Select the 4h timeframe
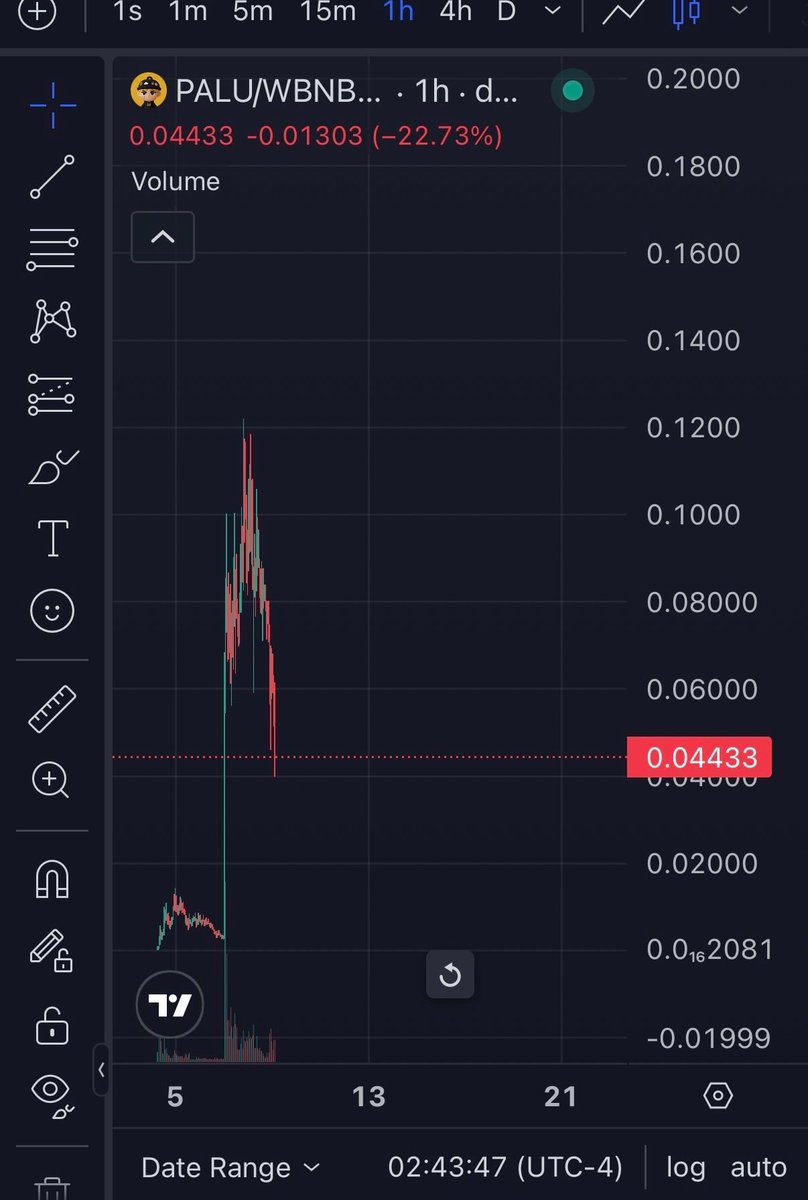The image size is (808, 1200). coord(455,12)
